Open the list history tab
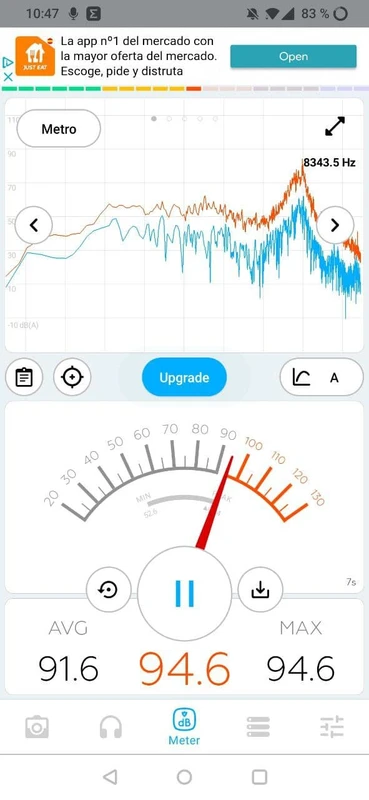369x800 pixels. tap(258, 727)
